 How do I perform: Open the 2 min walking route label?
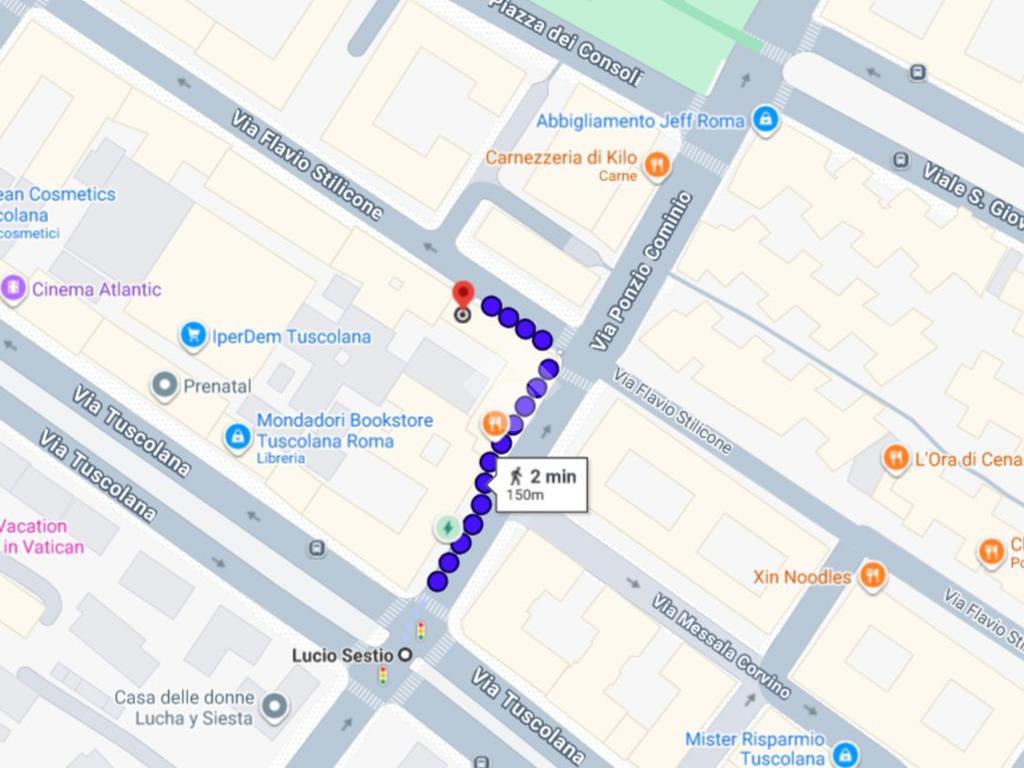[541, 485]
